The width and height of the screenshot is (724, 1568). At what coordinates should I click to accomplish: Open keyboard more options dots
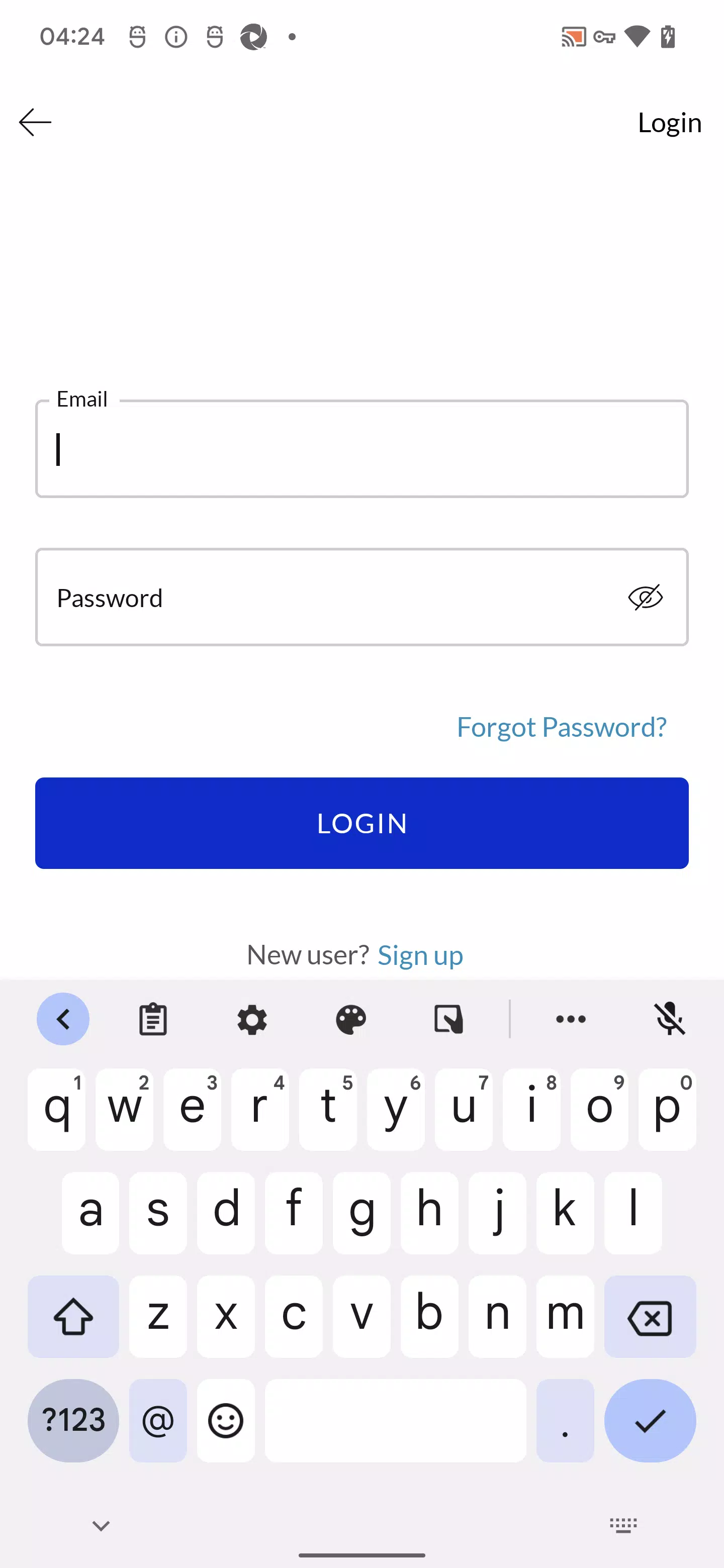[x=571, y=1019]
